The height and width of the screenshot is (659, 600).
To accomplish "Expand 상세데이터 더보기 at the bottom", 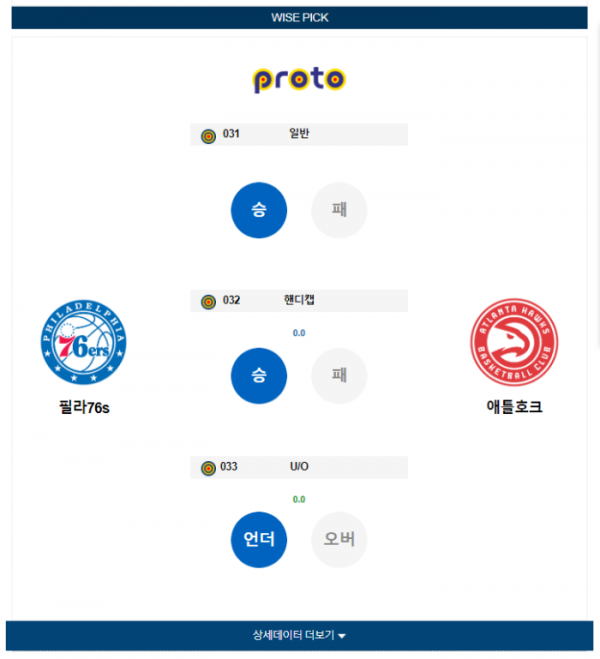I will pyautogui.click(x=299, y=636).
